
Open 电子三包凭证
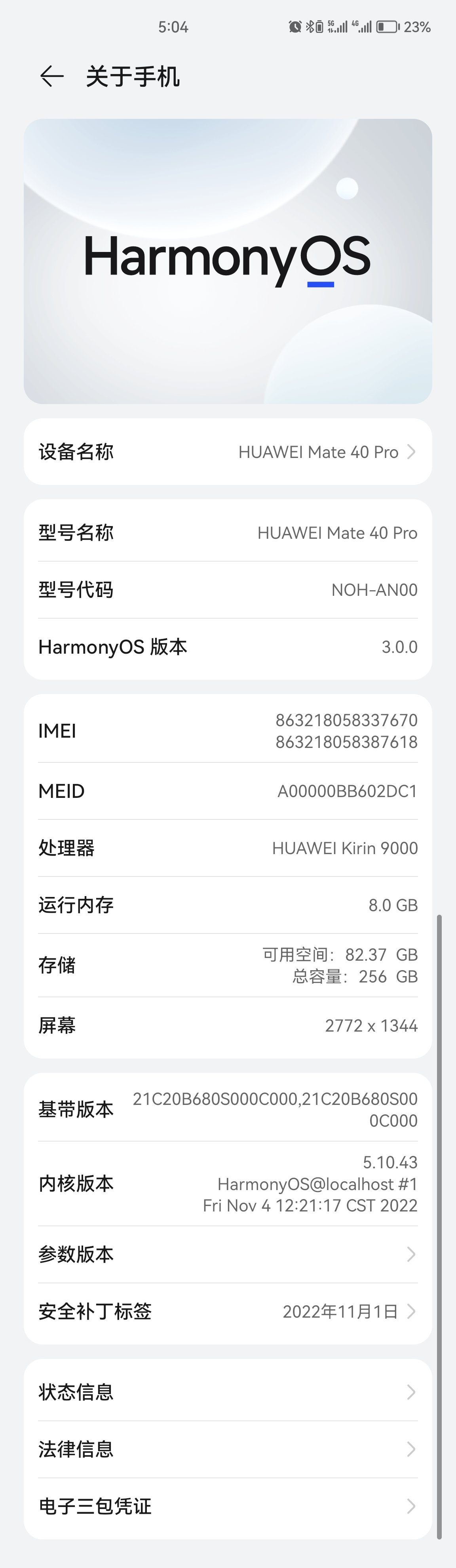(x=227, y=1507)
